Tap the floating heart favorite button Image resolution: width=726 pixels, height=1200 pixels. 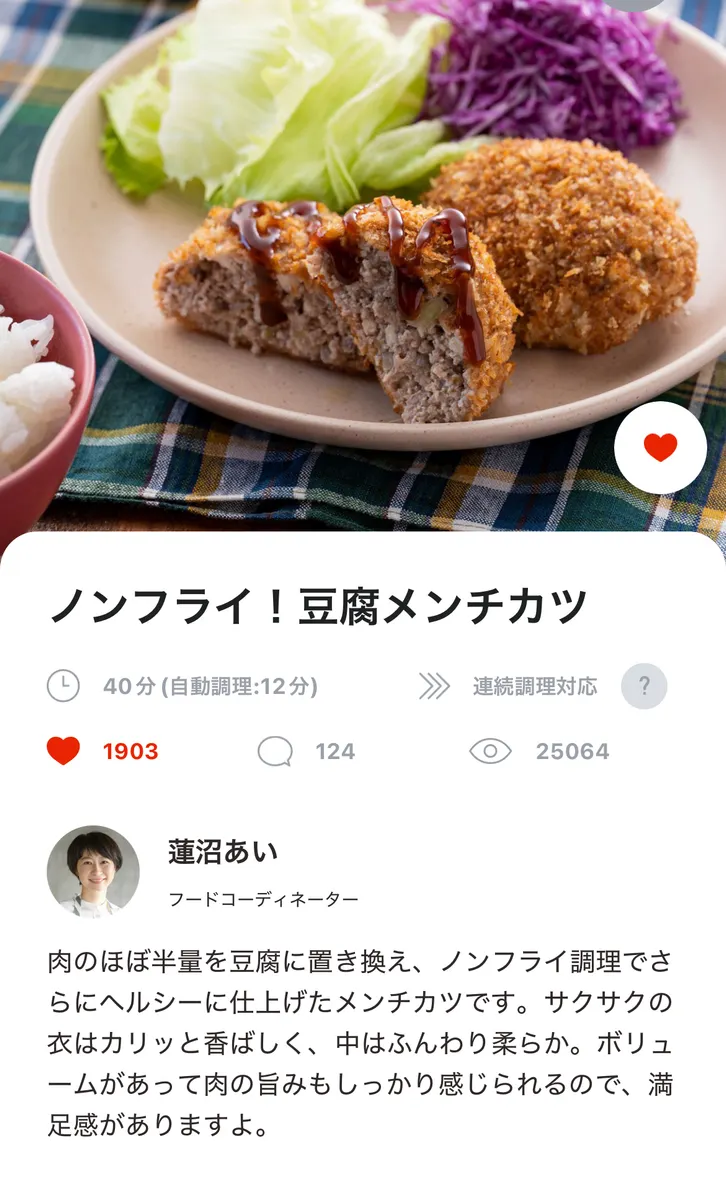tap(660, 448)
